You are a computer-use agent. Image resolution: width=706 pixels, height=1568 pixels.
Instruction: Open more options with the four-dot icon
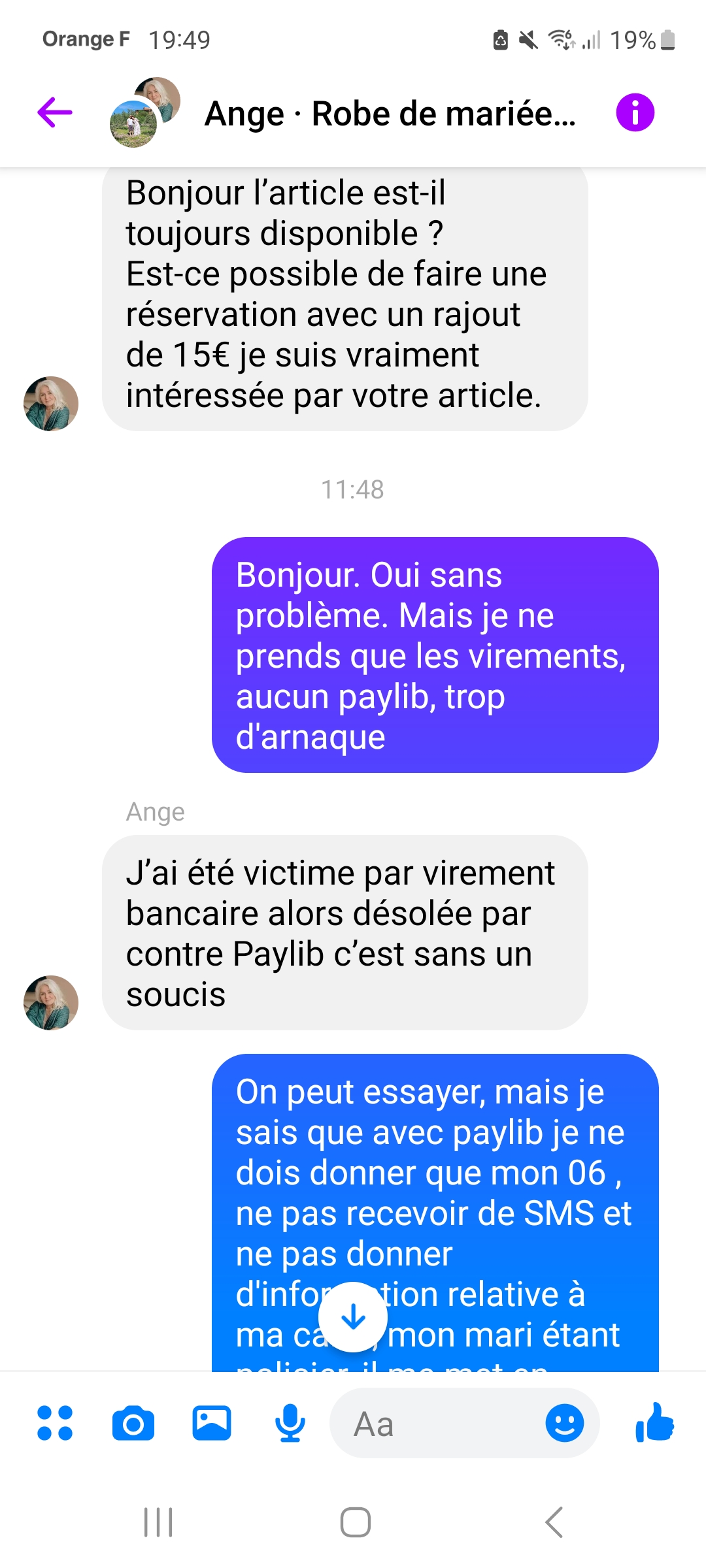(55, 1423)
